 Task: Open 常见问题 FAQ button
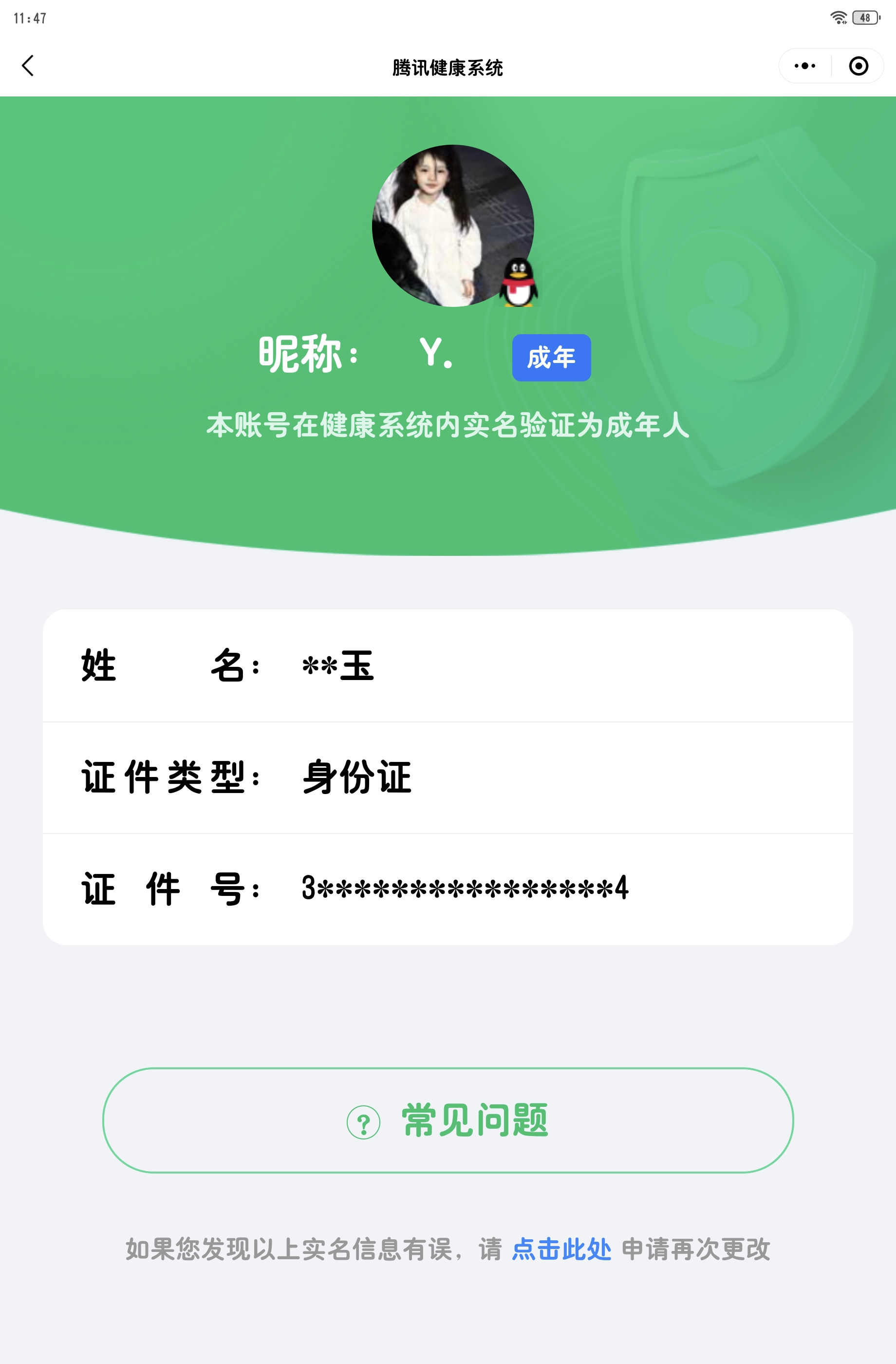[x=448, y=1120]
